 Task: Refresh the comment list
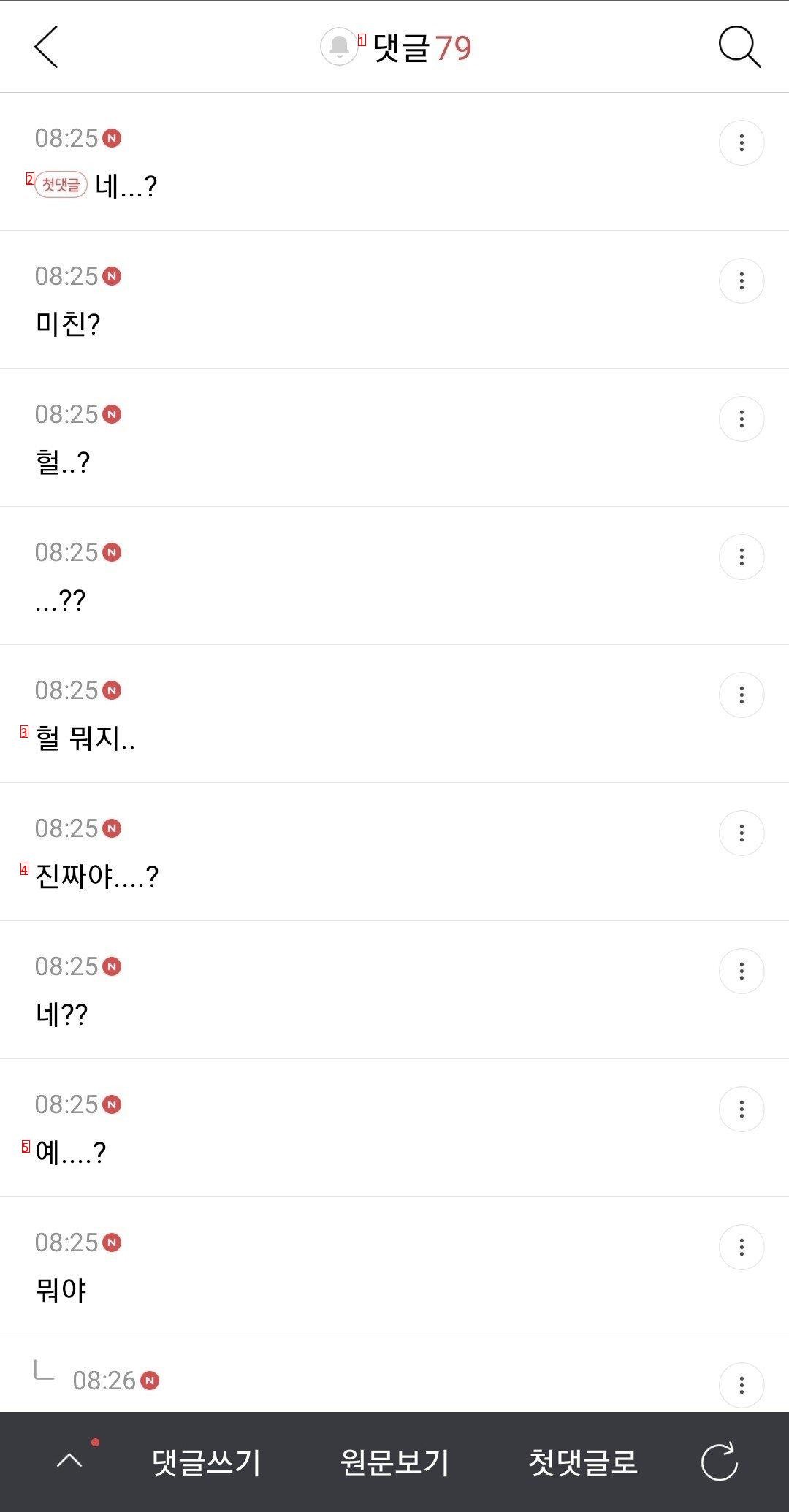point(720,1462)
